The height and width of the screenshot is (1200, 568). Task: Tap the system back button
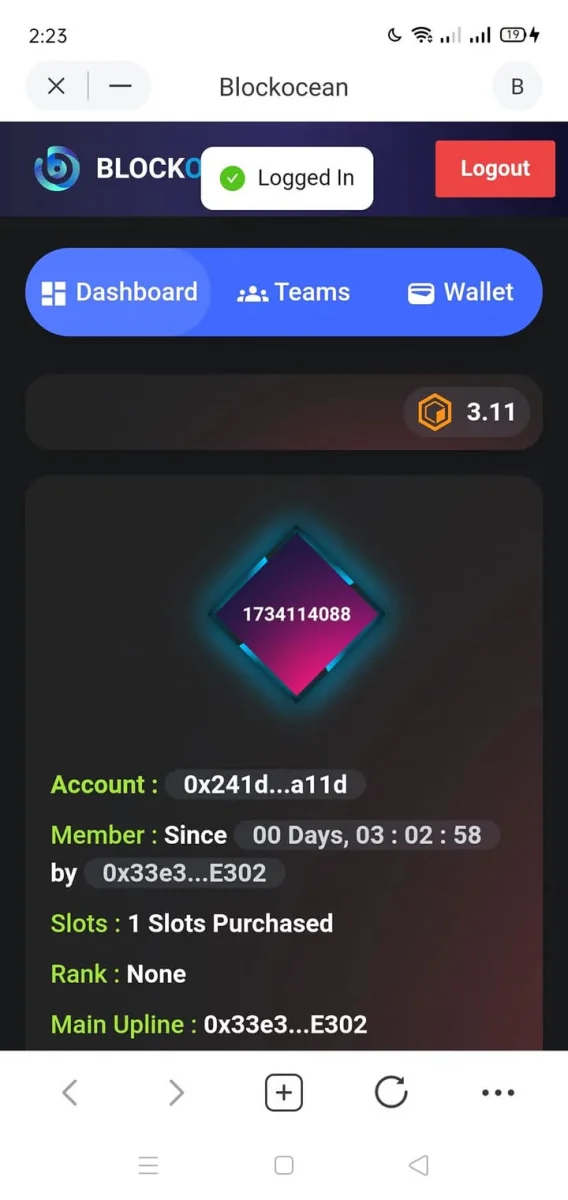[419, 1165]
